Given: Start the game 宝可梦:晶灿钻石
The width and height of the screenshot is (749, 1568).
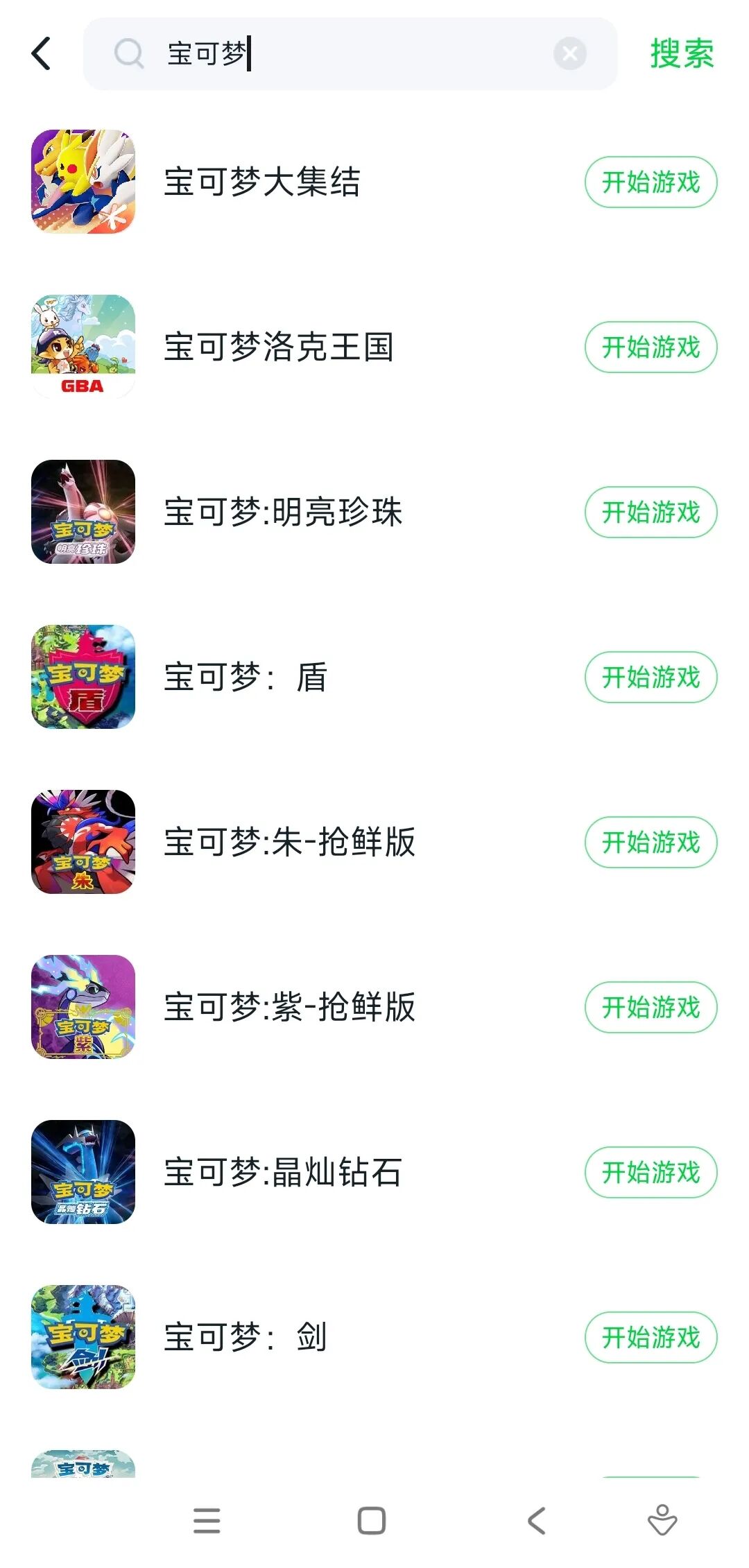Looking at the screenshot, I should point(651,1173).
